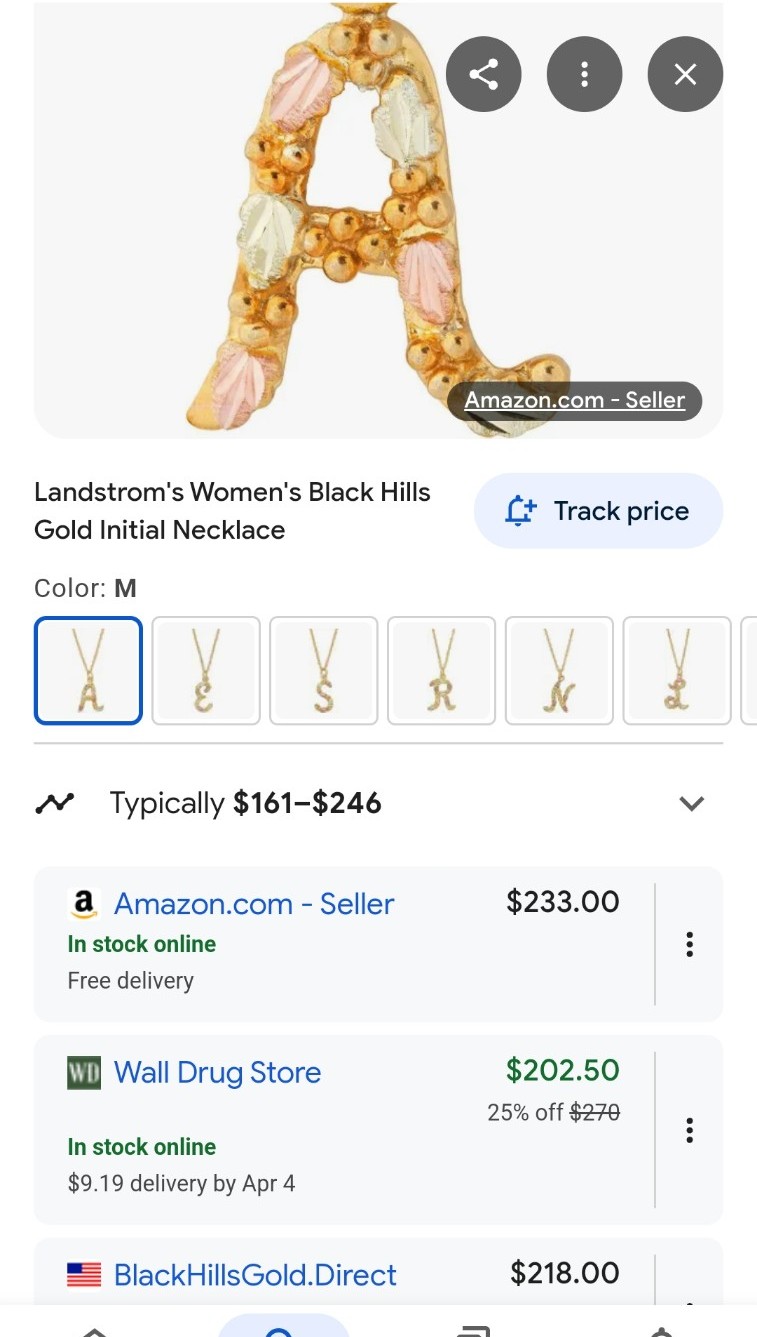Open the BlackHillsGold.Direct offer
Screen dimensions: 757x1337
click(x=255, y=1275)
